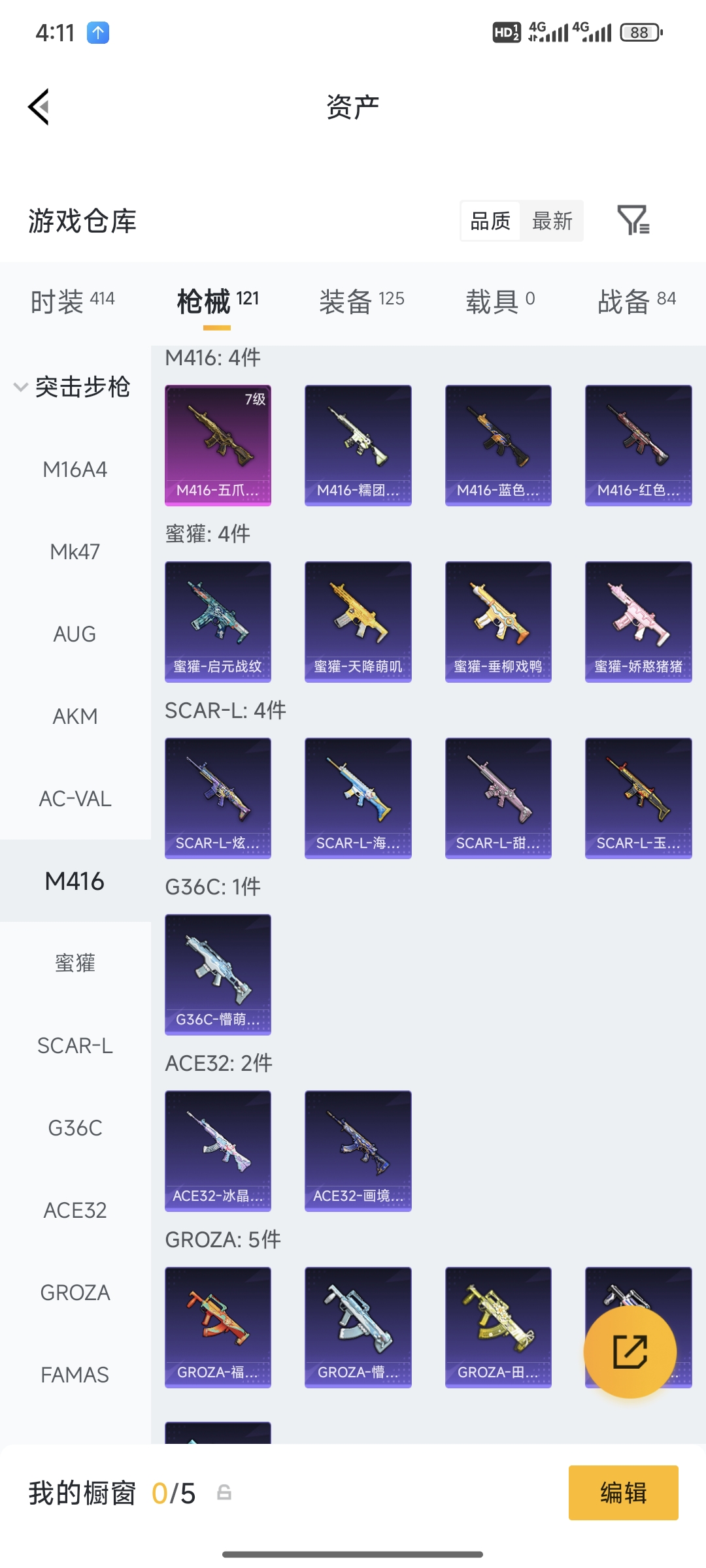Select AKM in the side list
The image size is (706, 1568).
75,717
